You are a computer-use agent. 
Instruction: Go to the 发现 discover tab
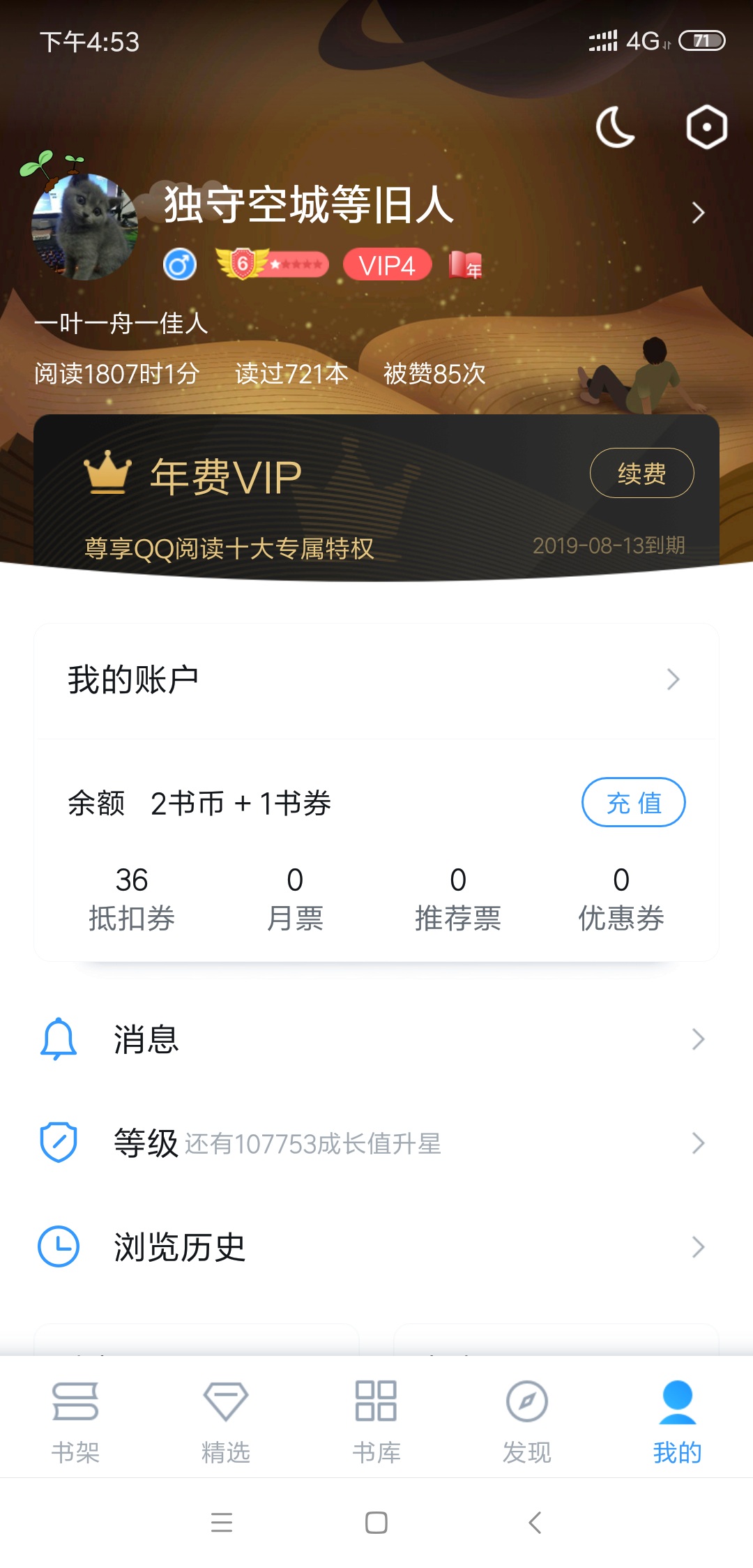527,1420
